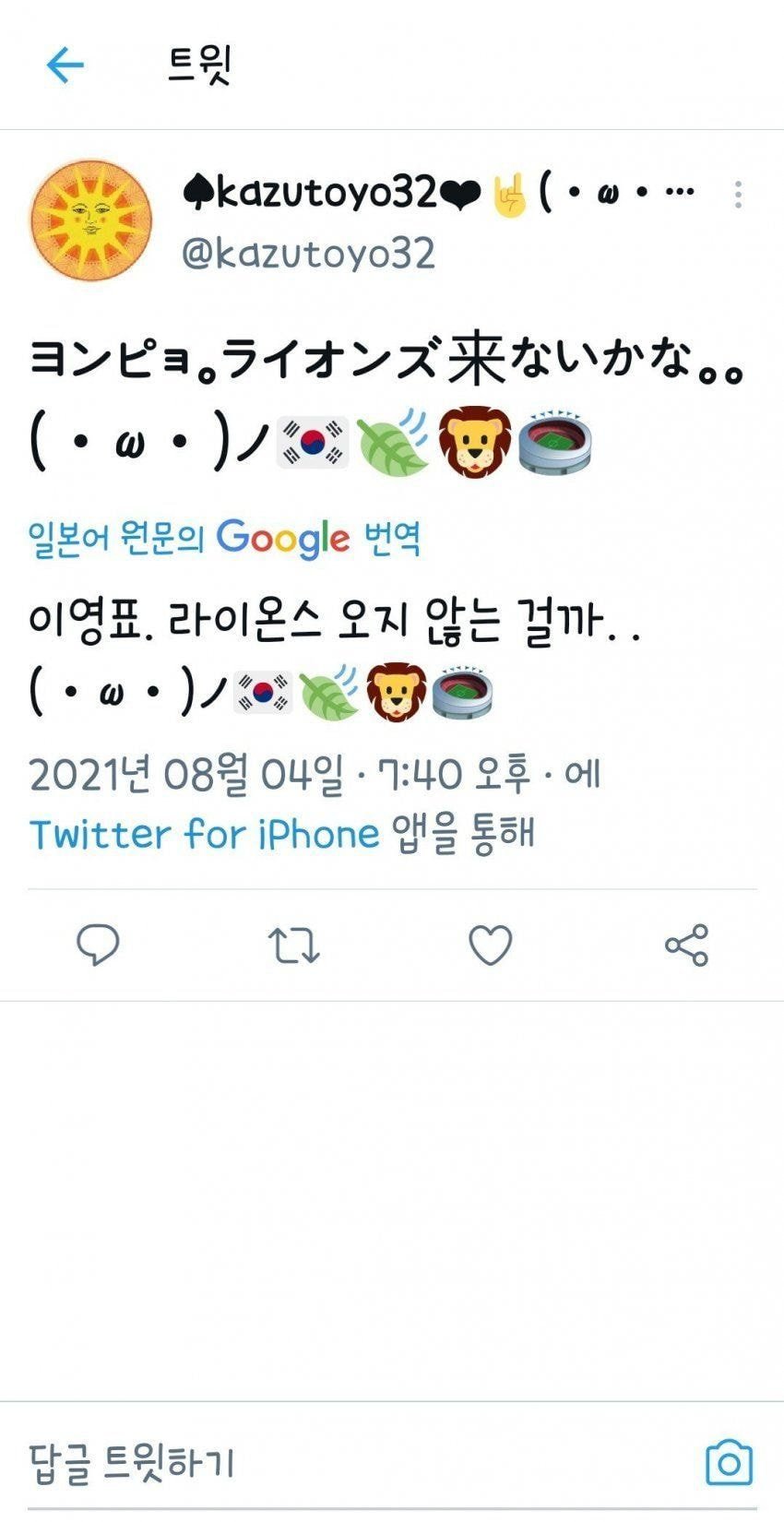Reply to this tweet
The width and height of the screenshot is (784, 1522).
coord(98,945)
